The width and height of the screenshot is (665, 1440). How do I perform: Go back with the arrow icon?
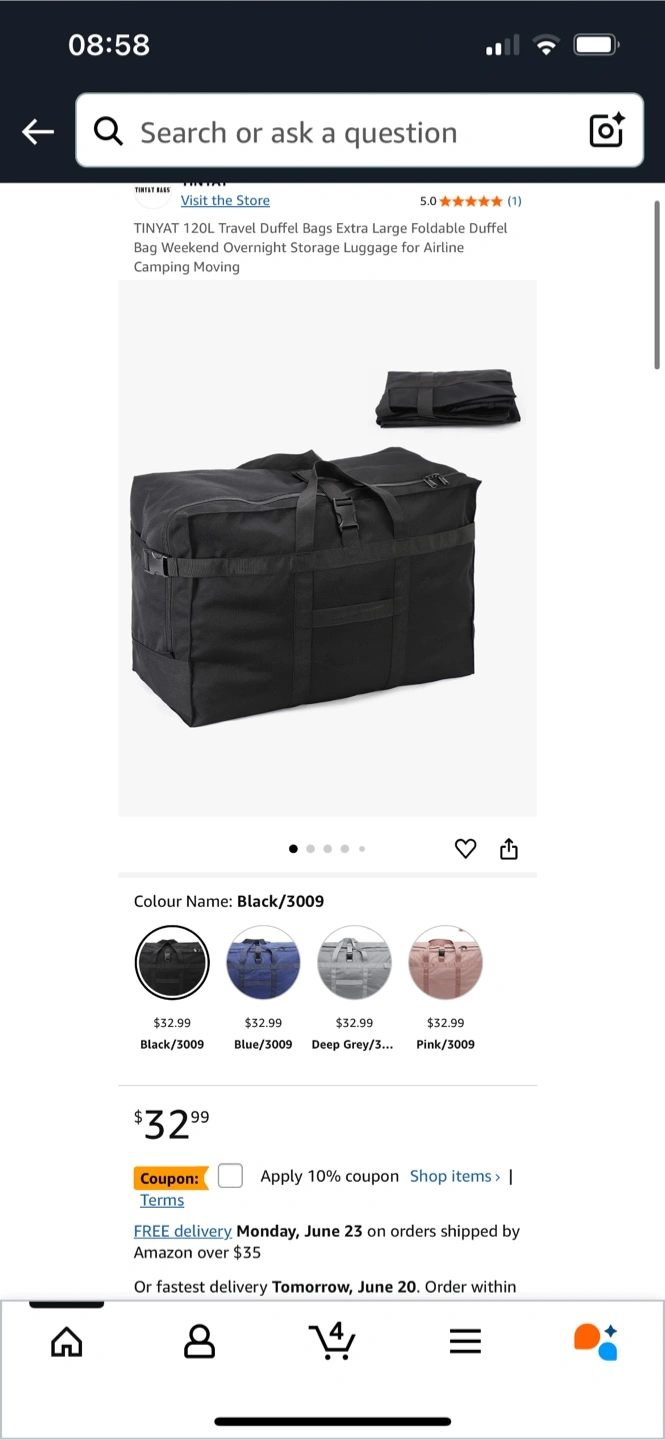click(x=38, y=132)
